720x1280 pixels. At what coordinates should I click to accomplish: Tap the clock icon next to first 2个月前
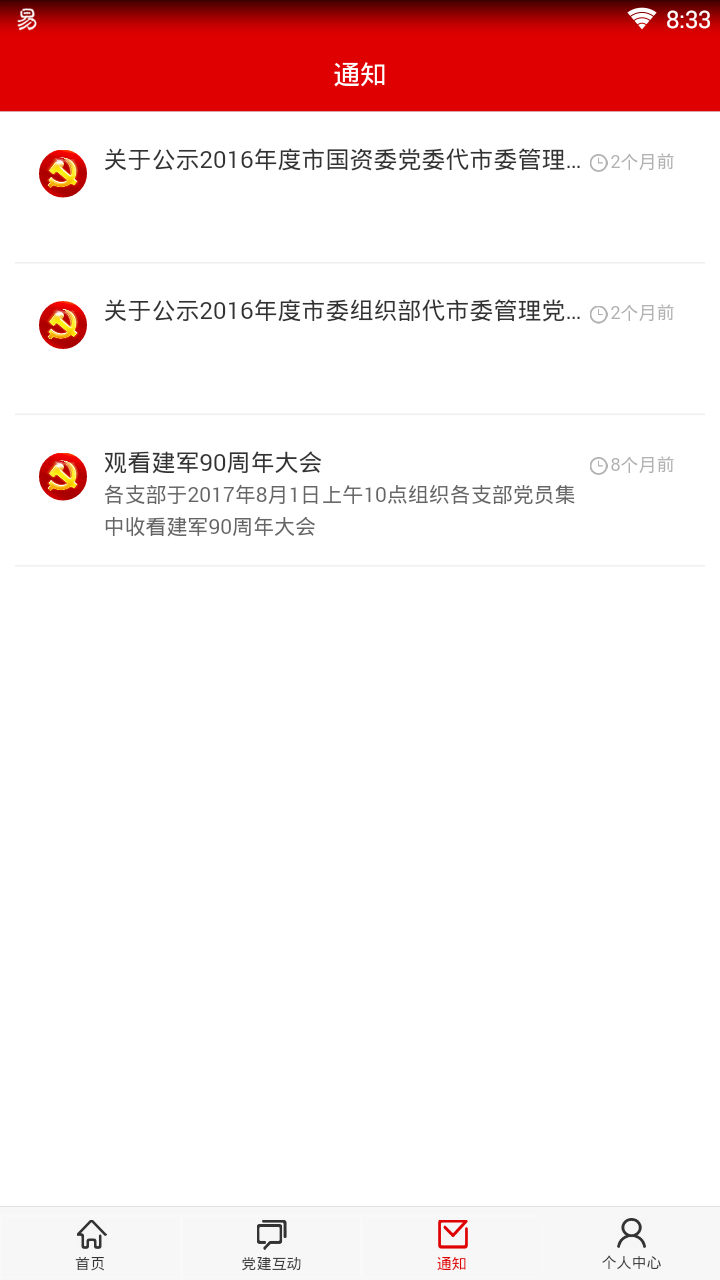tap(598, 161)
